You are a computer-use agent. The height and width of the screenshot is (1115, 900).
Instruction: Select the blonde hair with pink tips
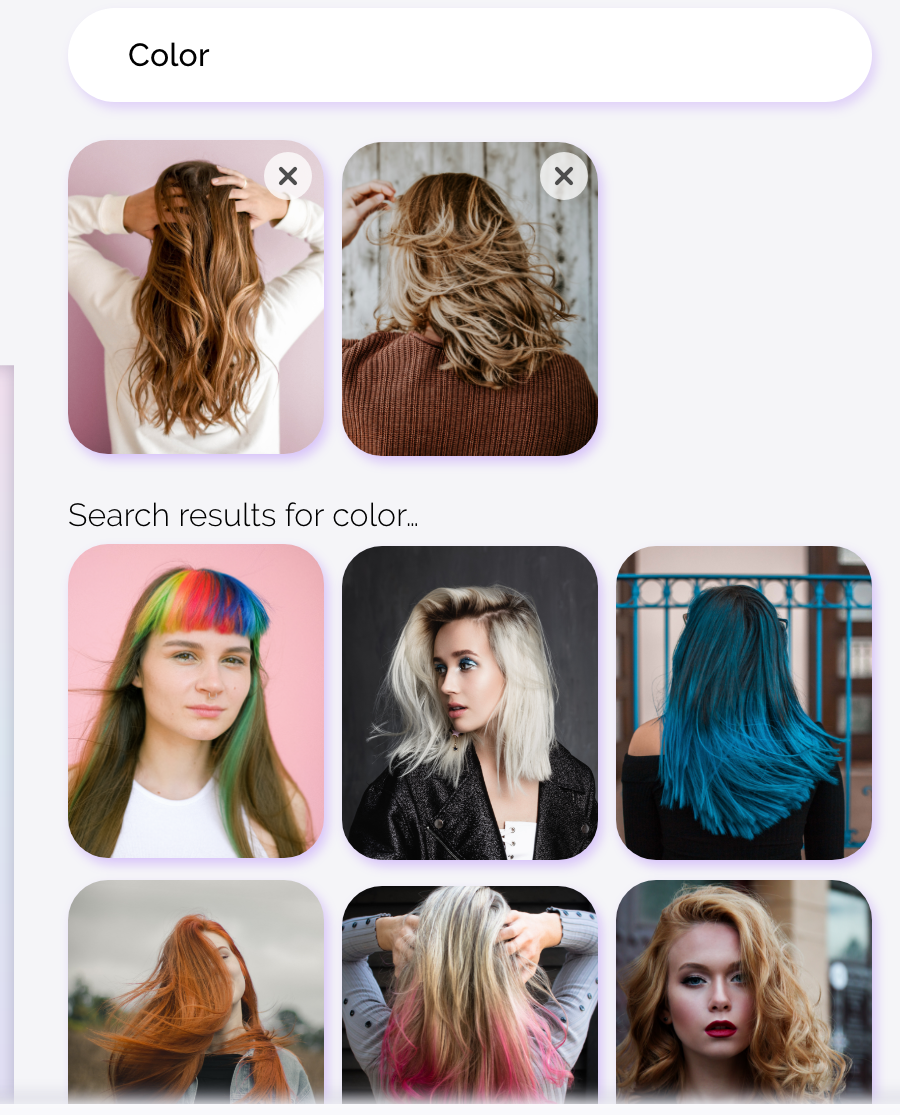pos(469,990)
